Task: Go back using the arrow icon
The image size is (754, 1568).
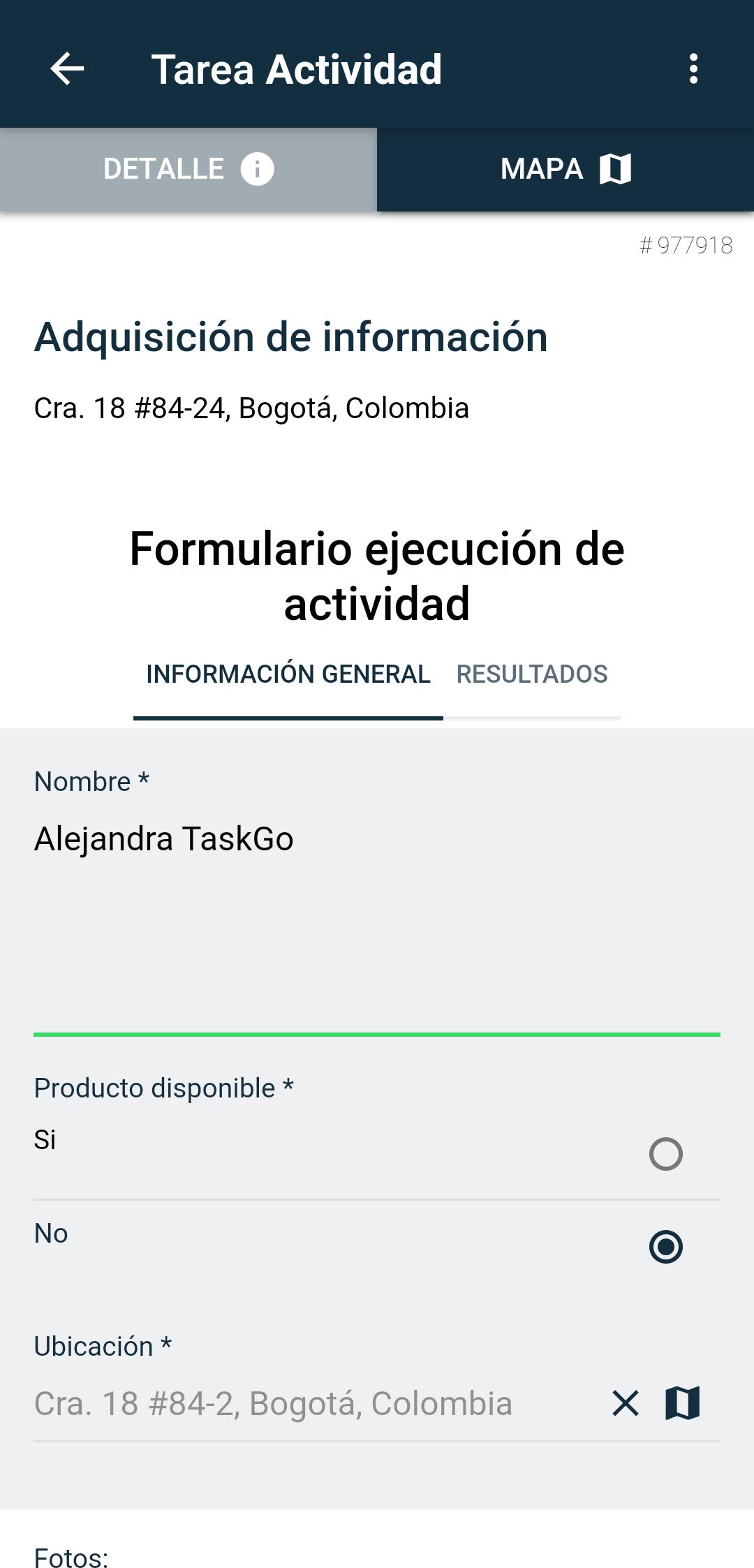Action: point(67,69)
